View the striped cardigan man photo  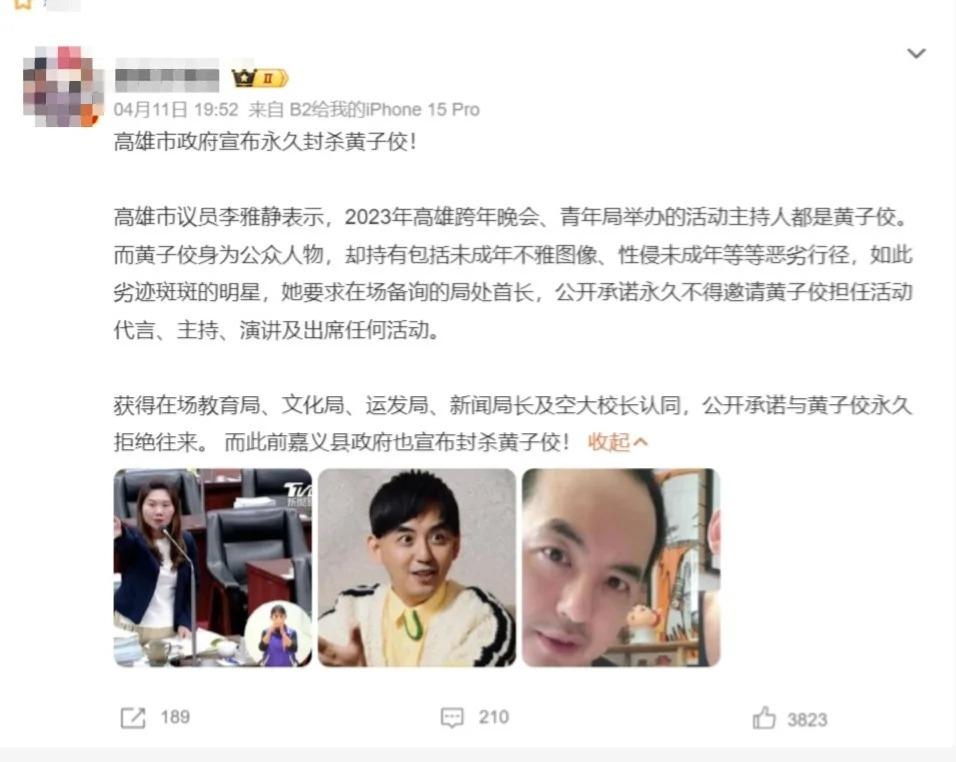click(416, 567)
